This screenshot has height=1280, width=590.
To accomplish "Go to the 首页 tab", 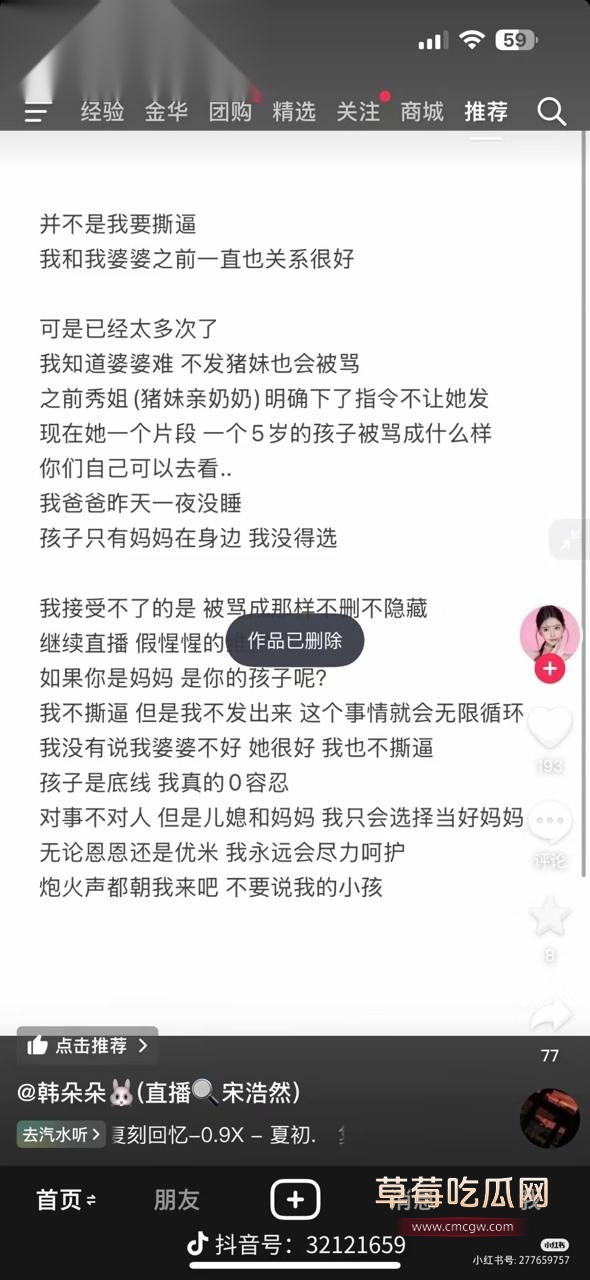I will click(66, 1200).
